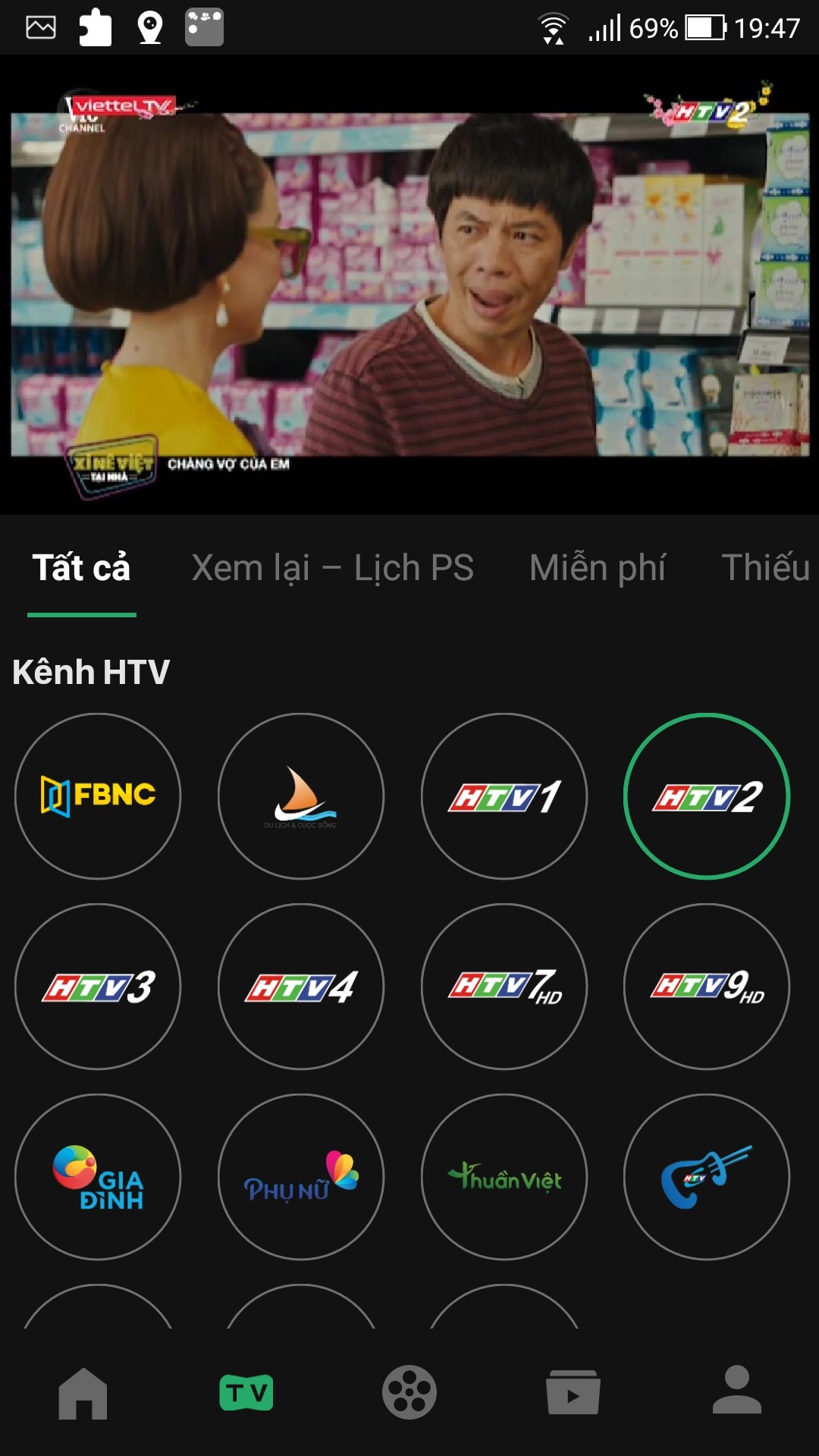Viewport: 819px width, 1456px height.
Task: Switch to the Xem lại – Lịch PS tab
Action: pos(334,567)
